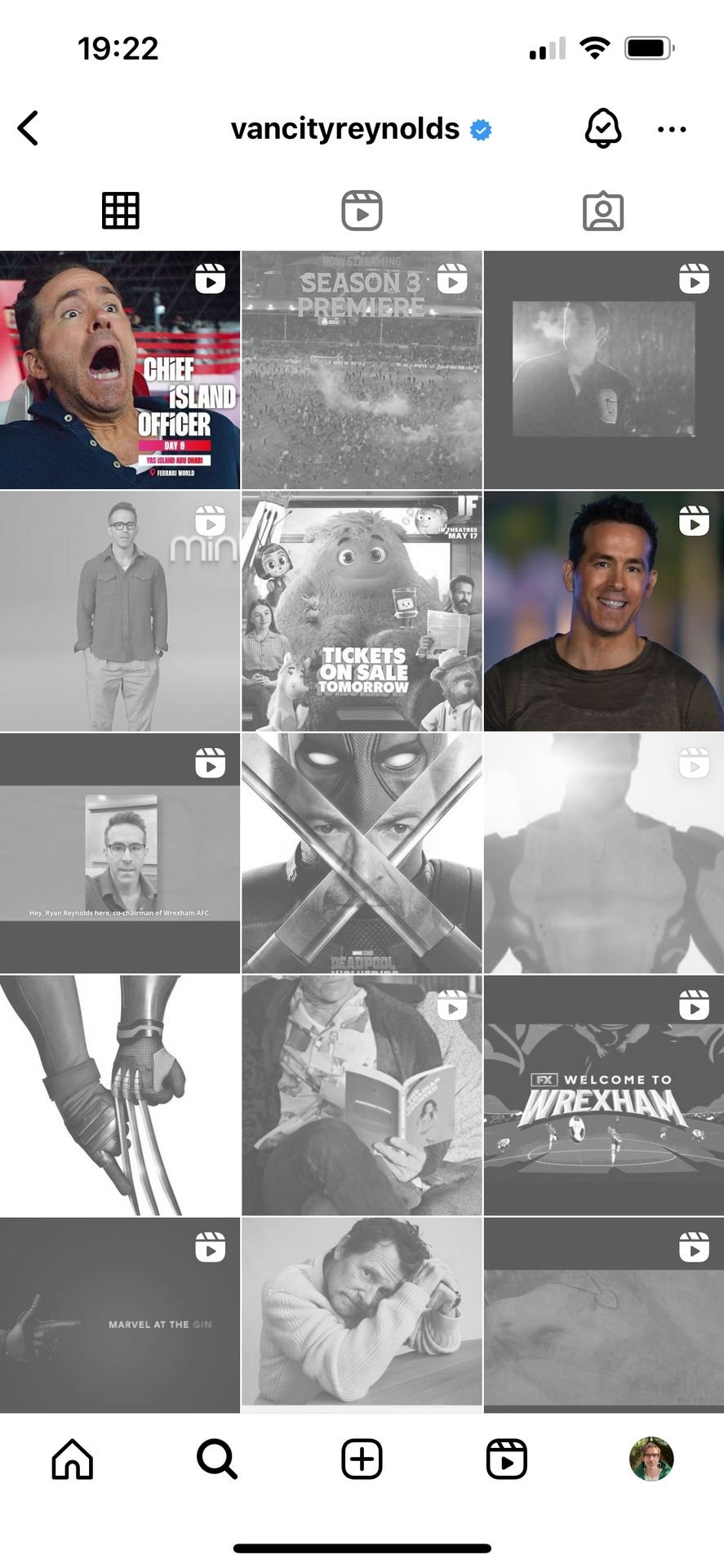
Task: Open the Reels feed in bottom bar
Action: (x=506, y=1459)
